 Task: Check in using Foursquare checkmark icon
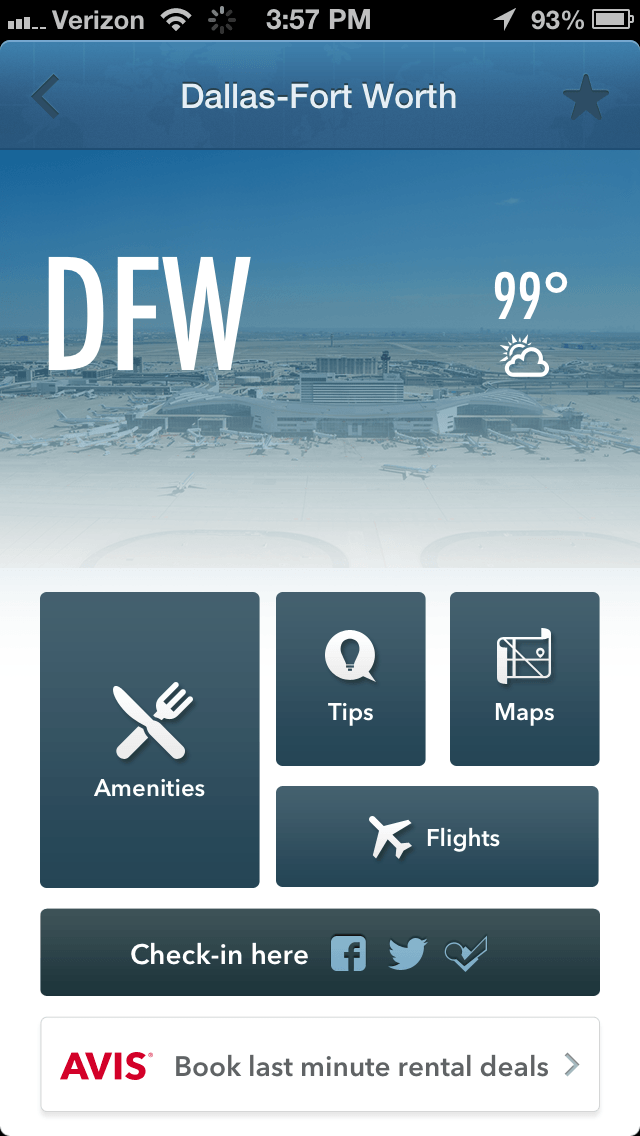466,953
